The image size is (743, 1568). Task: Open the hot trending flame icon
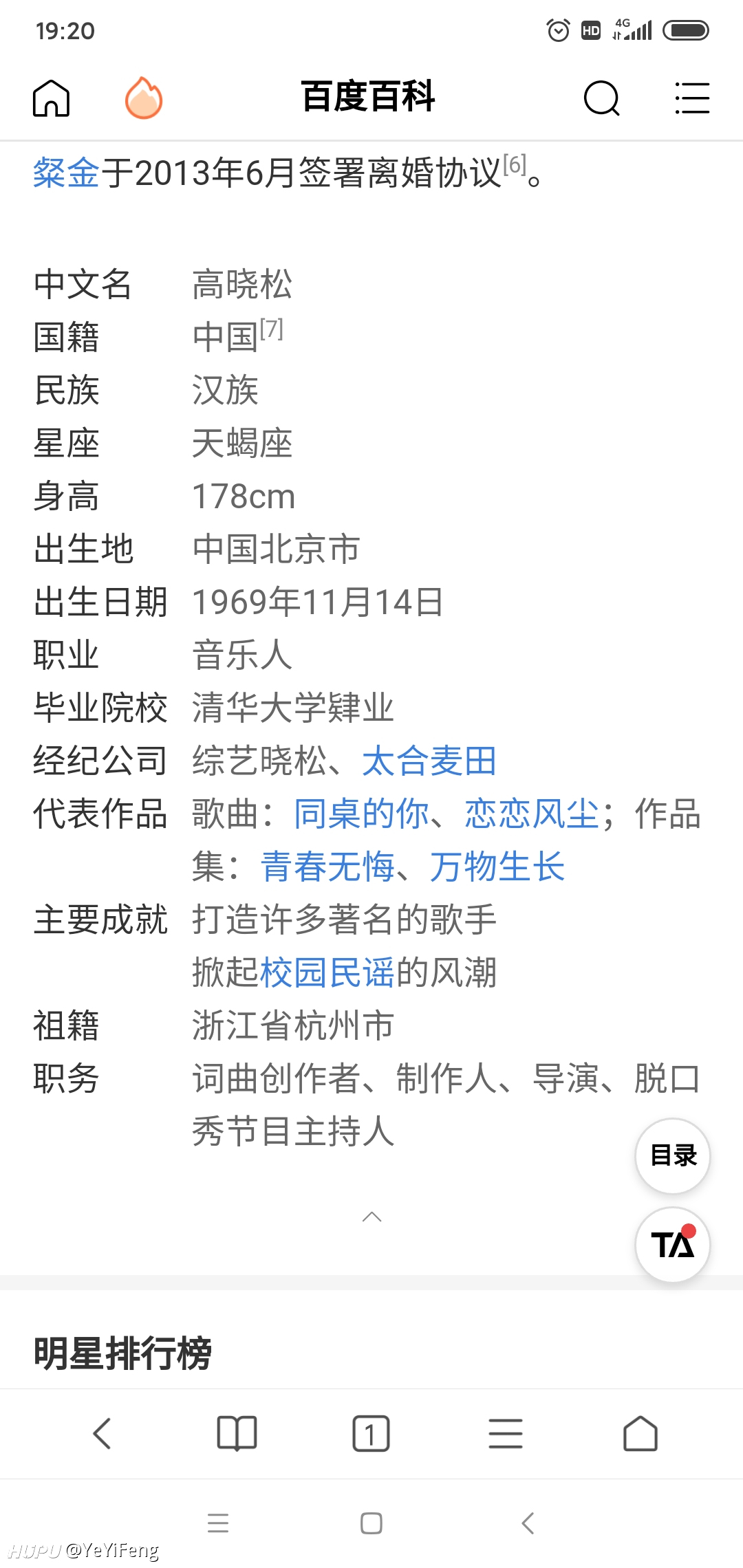pyautogui.click(x=143, y=98)
